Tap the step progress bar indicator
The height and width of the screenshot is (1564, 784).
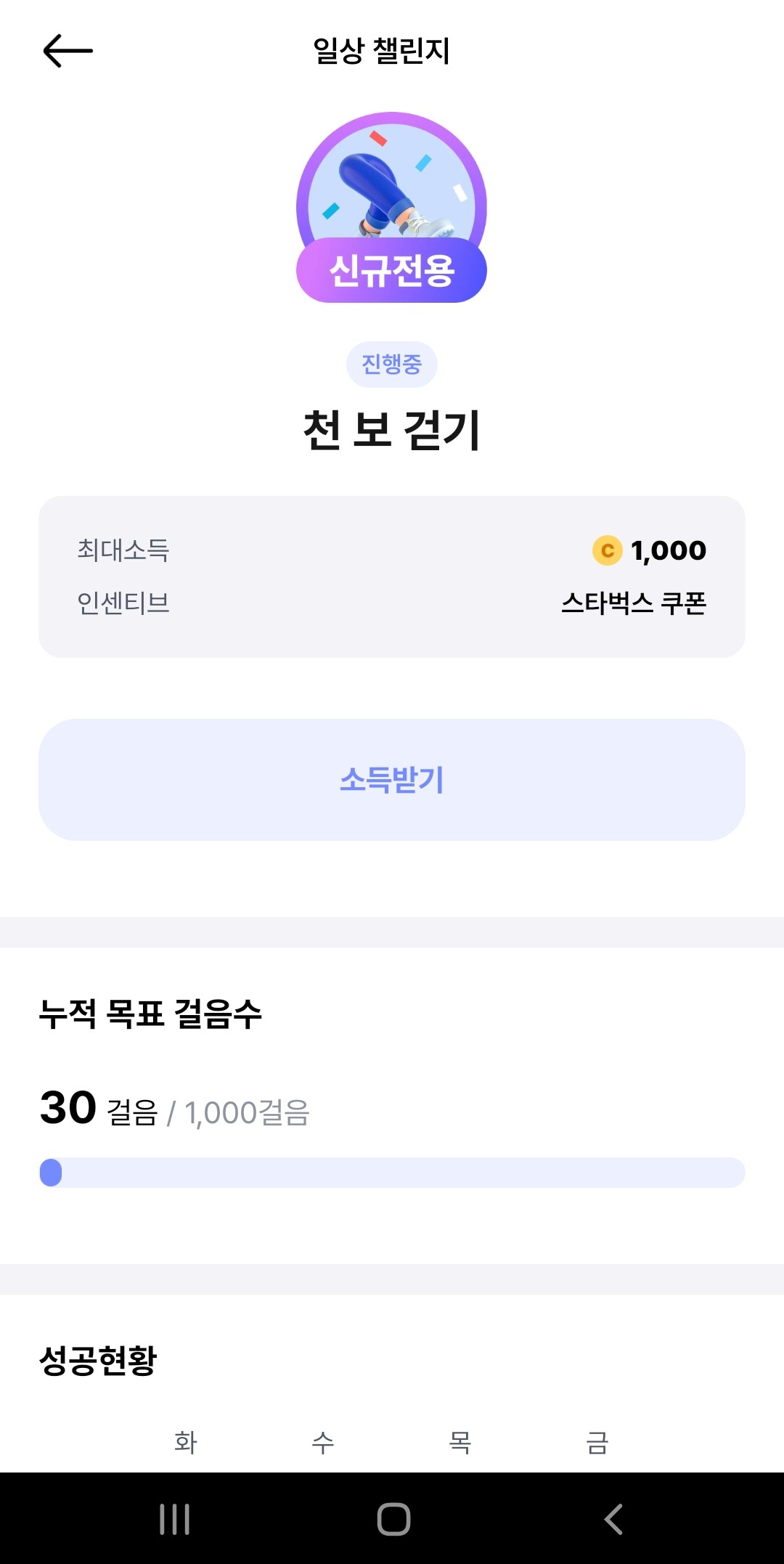52,1170
